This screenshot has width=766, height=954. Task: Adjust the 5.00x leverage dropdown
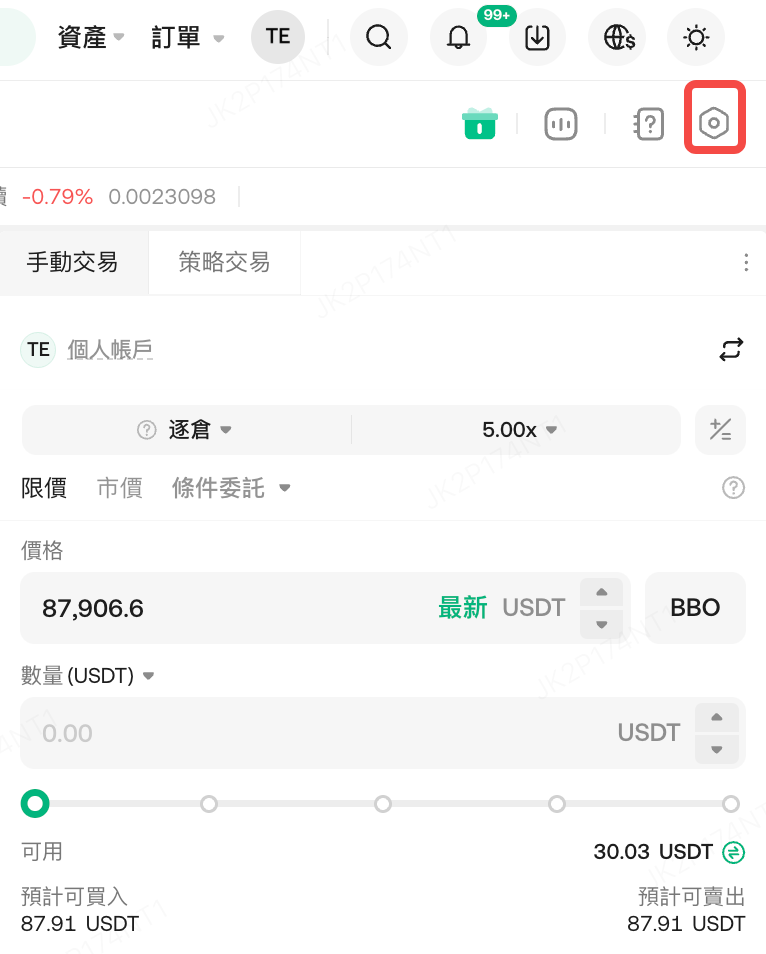[x=518, y=430]
